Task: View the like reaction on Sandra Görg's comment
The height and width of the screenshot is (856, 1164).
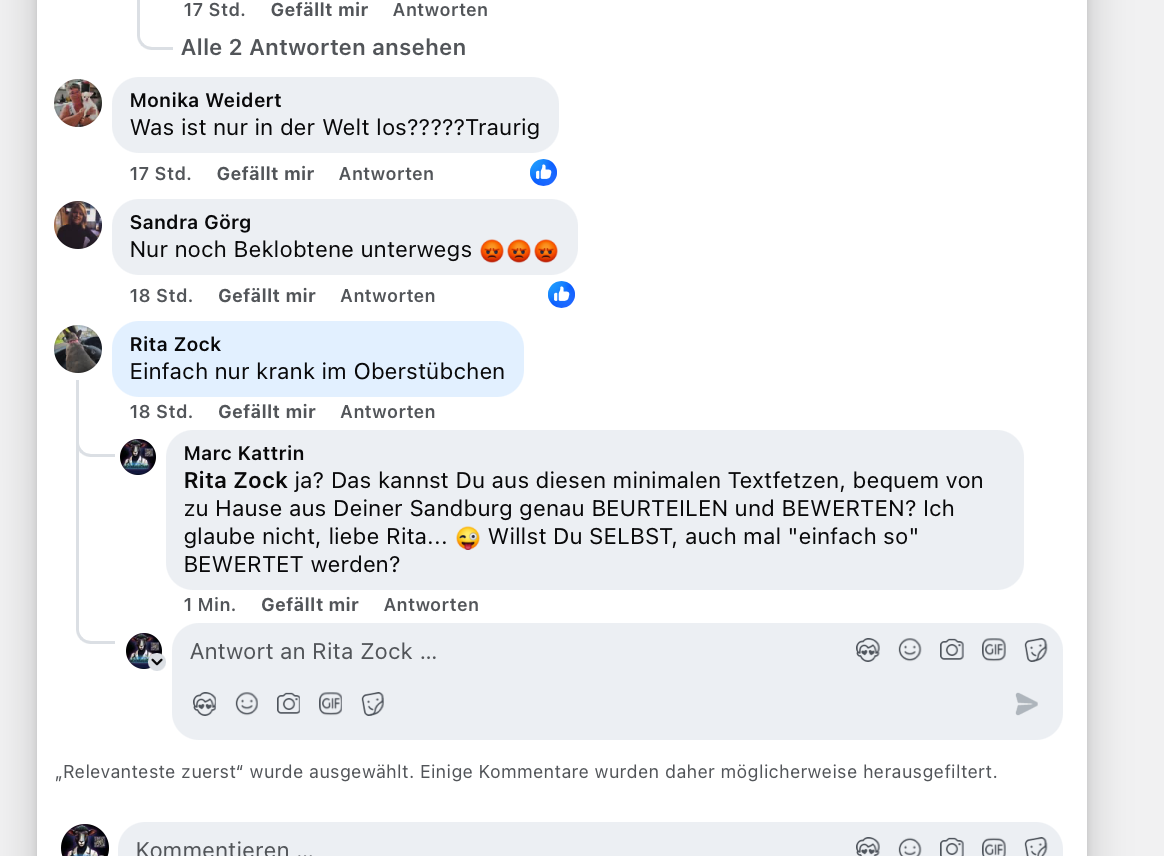Action: tap(561, 295)
